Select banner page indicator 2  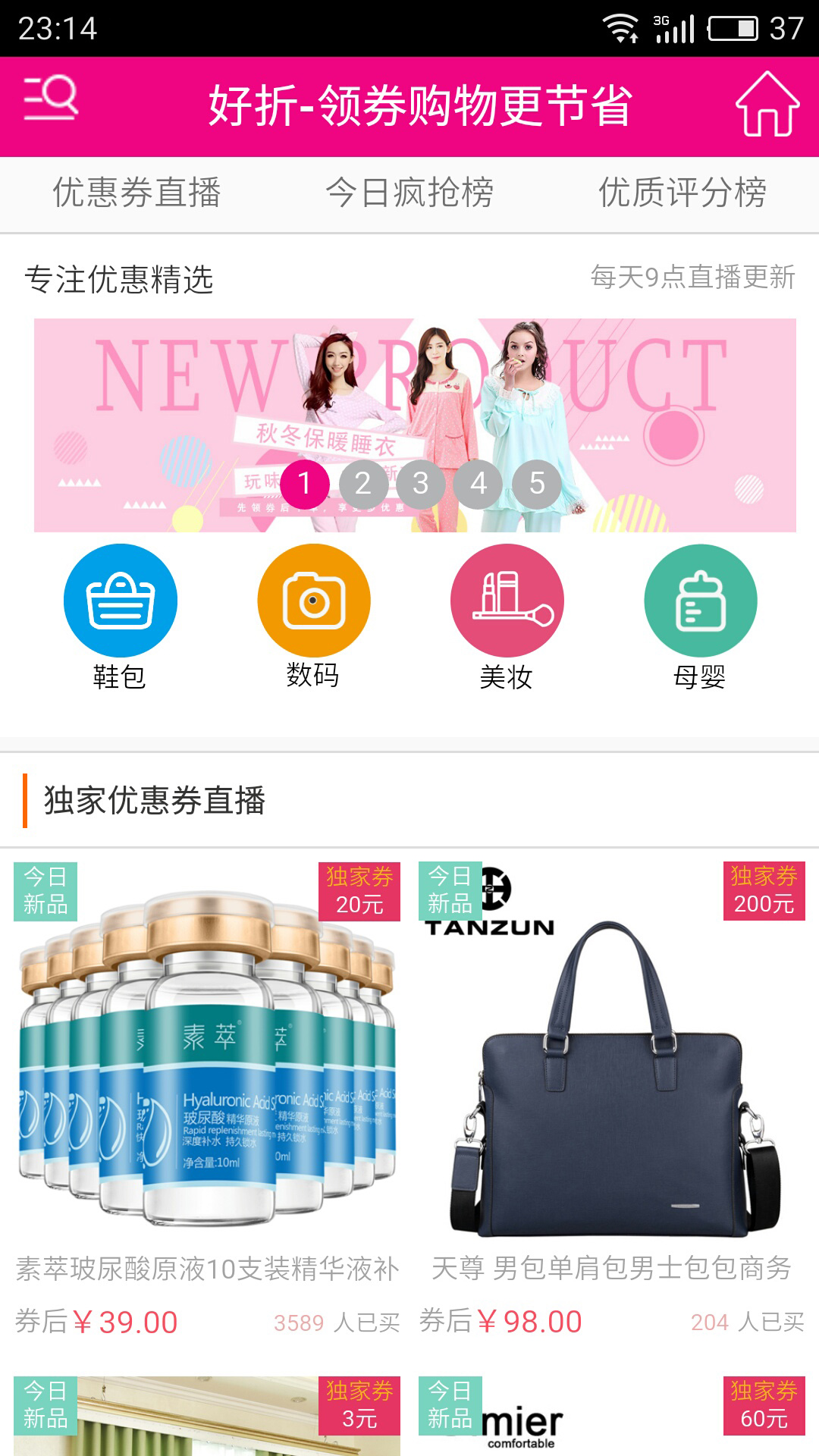pos(363,483)
